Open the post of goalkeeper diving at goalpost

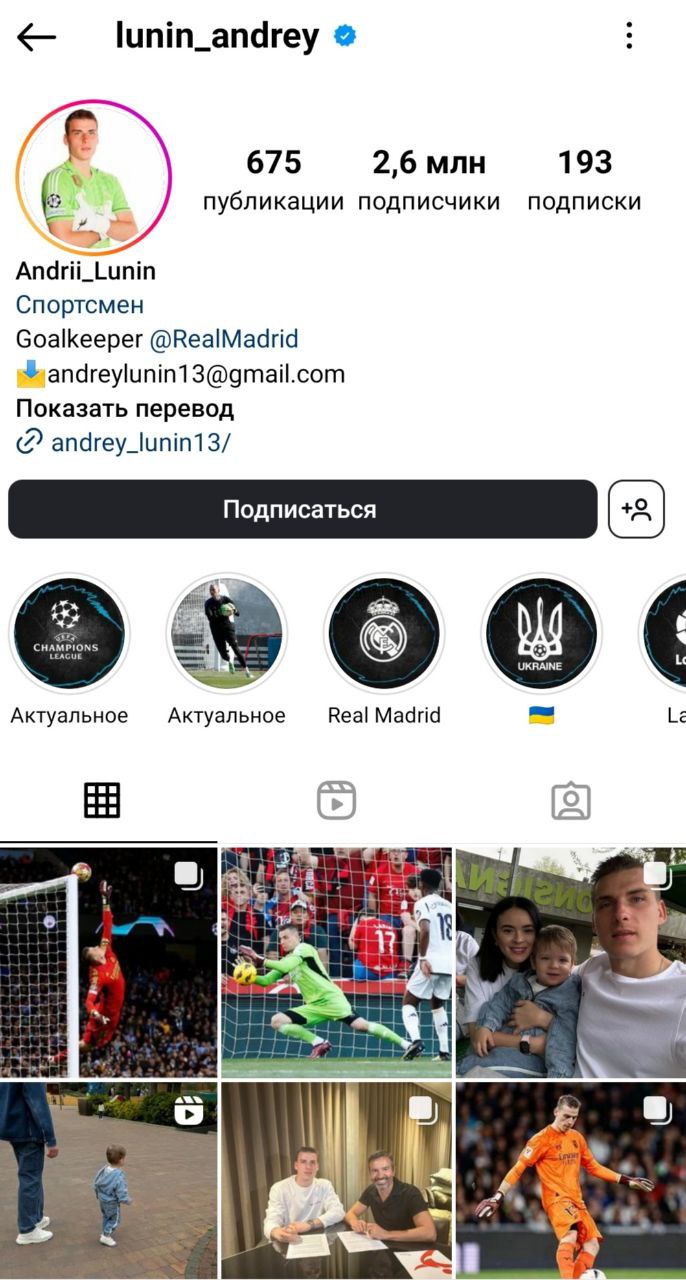coord(108,962)
